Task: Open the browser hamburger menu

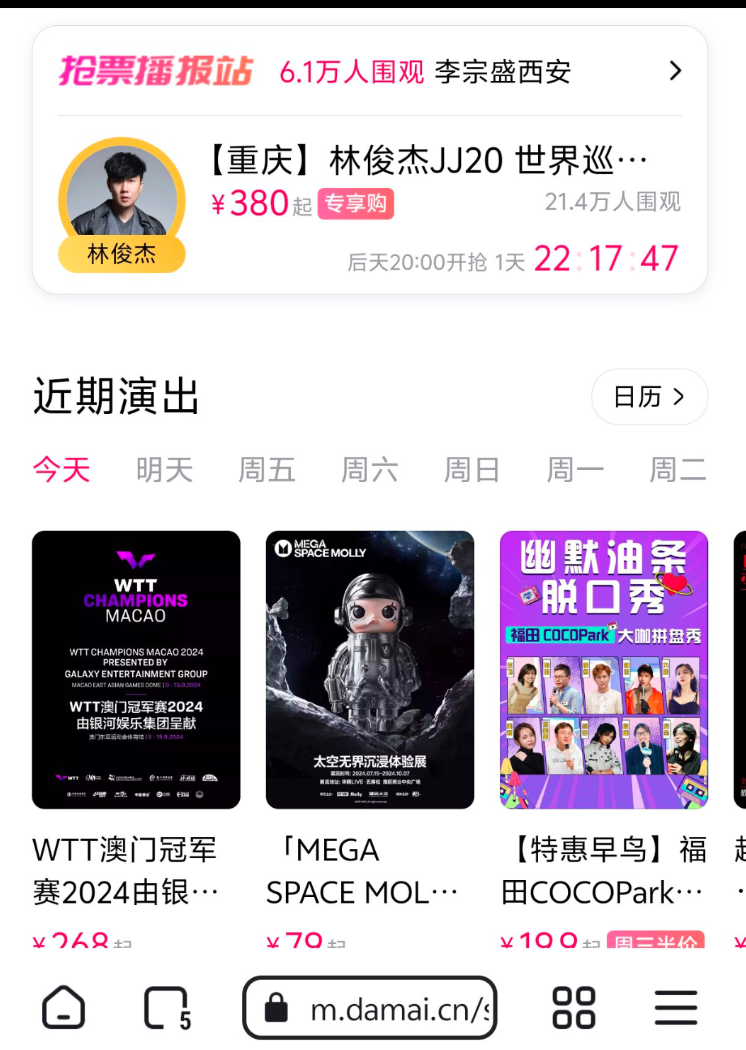Action: pyautogui.click(x=676, y=1008)
